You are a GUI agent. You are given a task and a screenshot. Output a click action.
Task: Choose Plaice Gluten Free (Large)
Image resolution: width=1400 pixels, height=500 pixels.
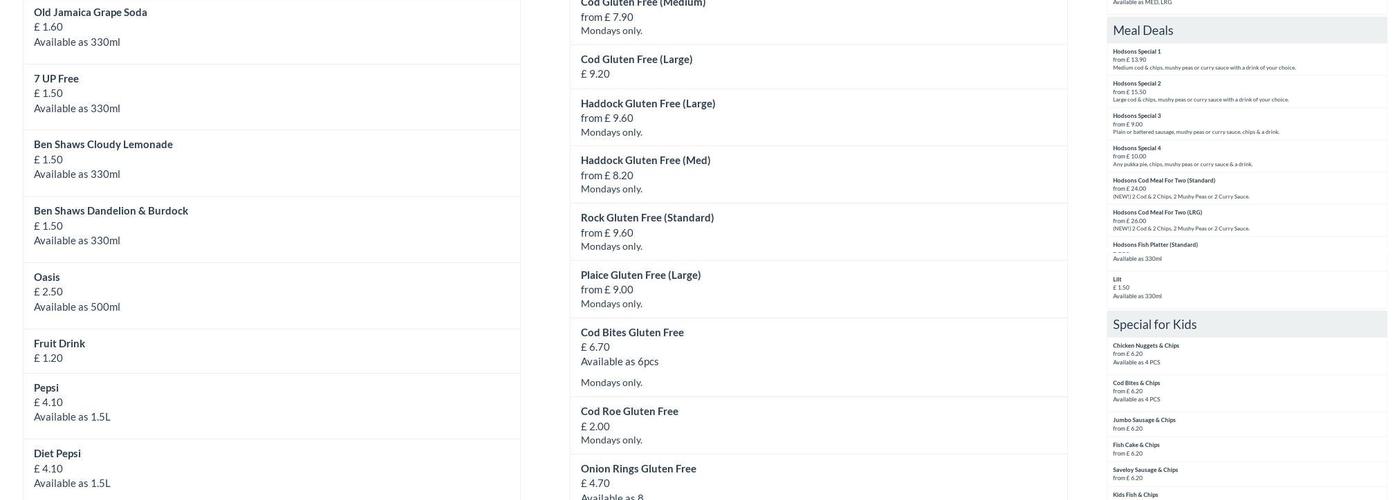(x=640, y=275)
